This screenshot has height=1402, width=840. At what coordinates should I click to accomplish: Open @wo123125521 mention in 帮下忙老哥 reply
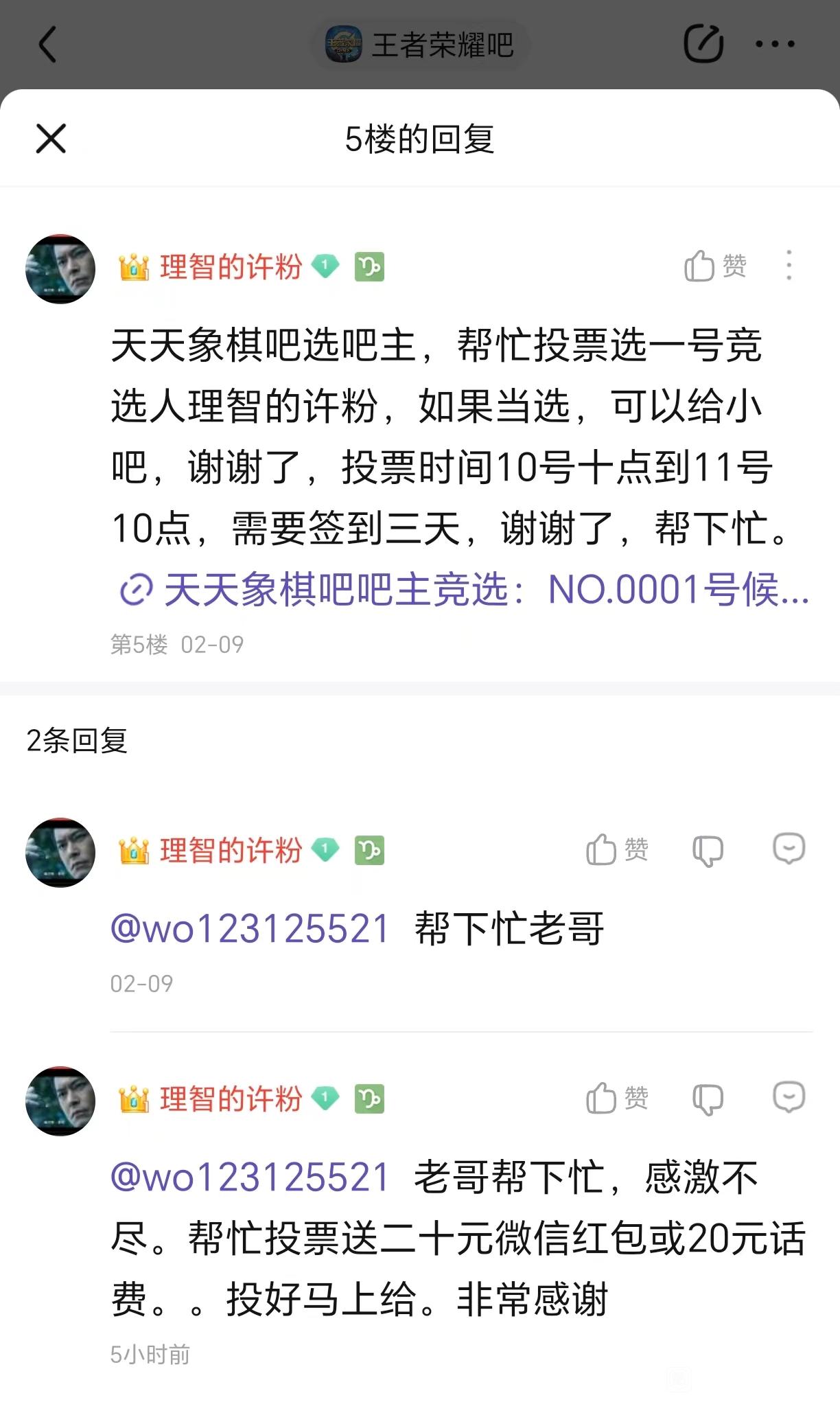coord(250,928)
